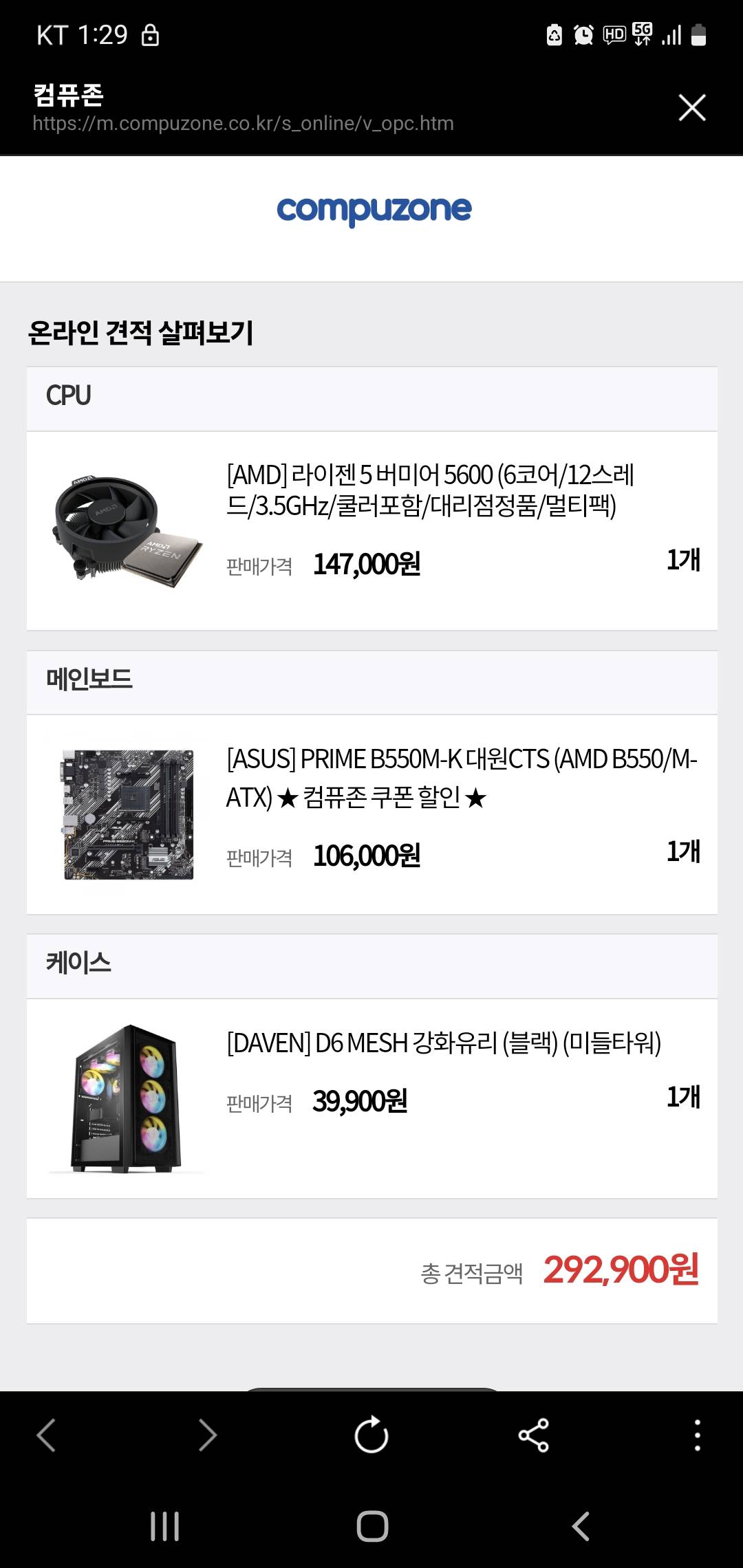
Task: Go forward to the next web page
Action: point(207,1435)
